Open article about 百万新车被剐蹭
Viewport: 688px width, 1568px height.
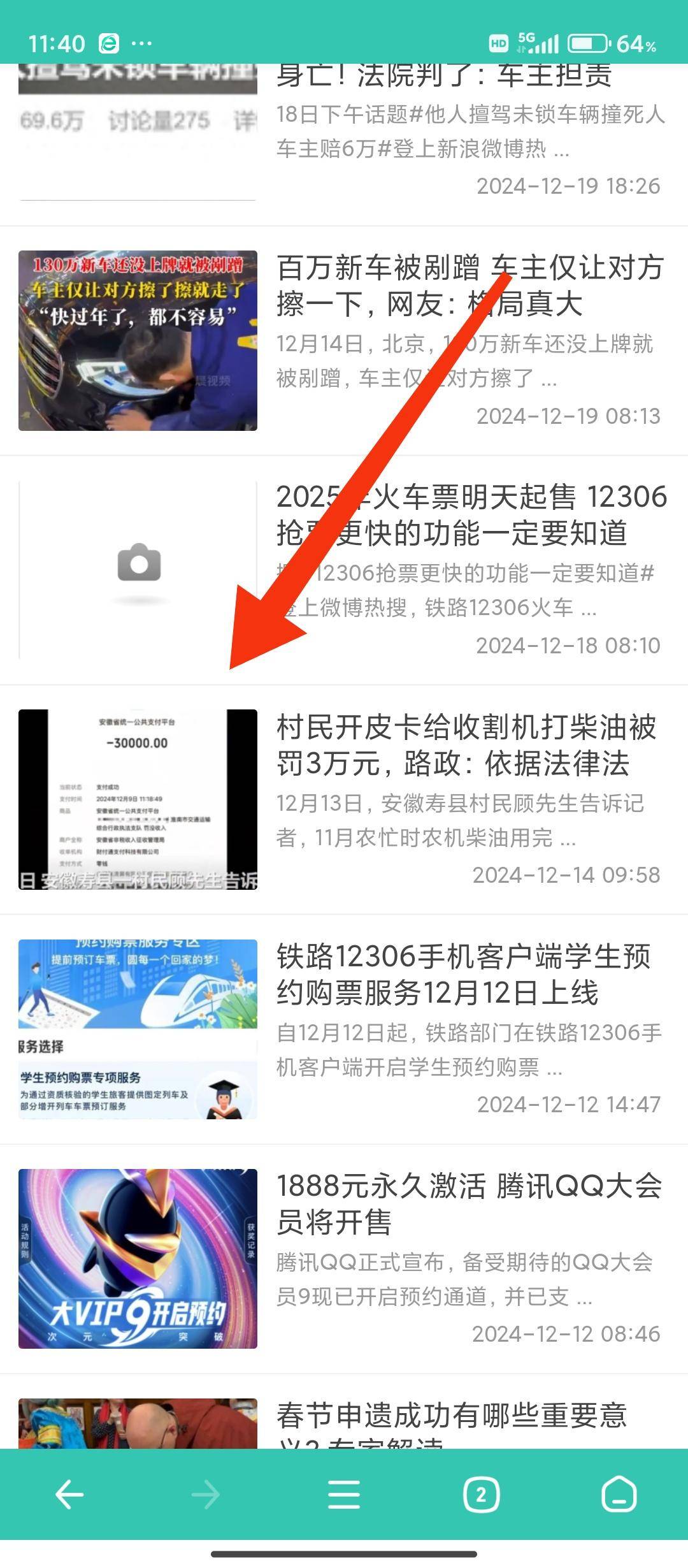click(x=470, y=286)
